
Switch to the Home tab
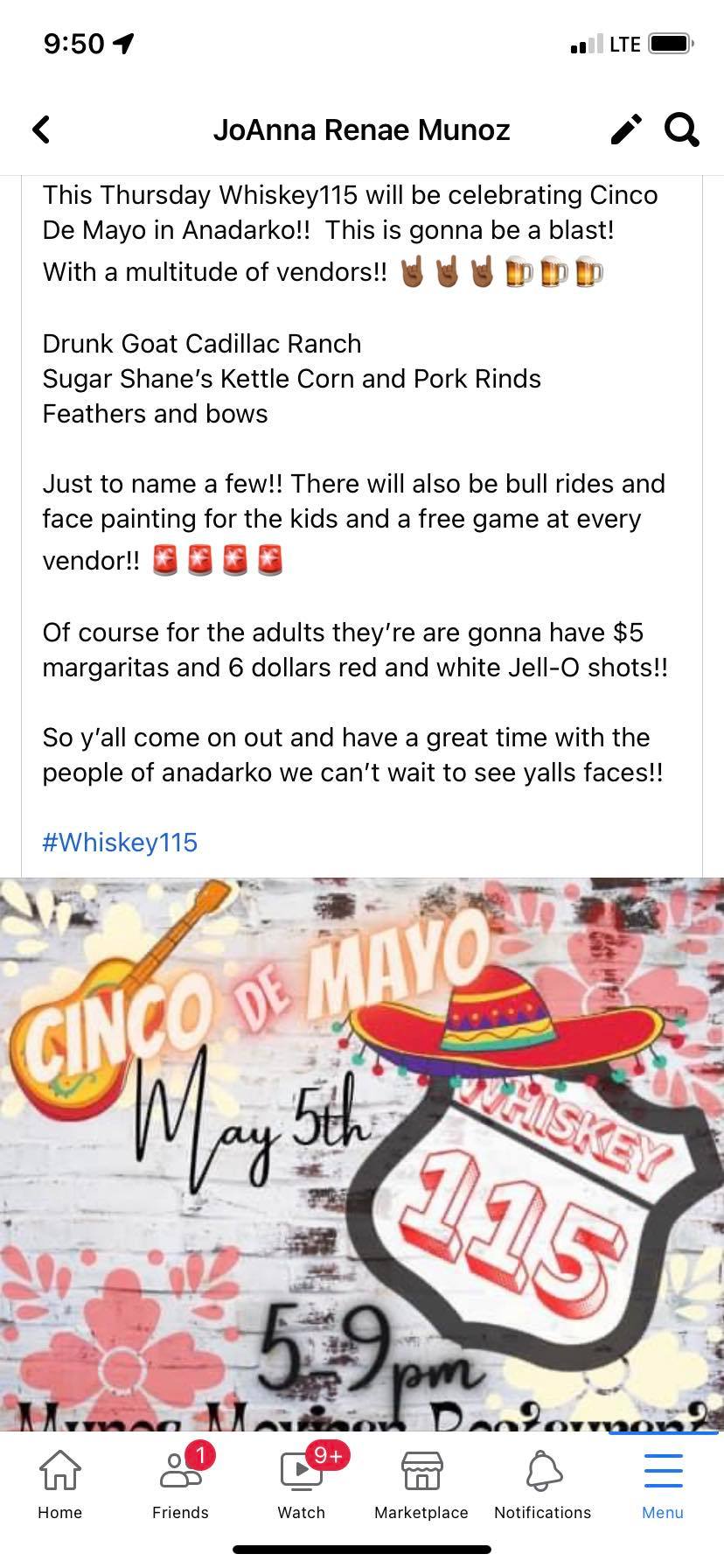59,1484
